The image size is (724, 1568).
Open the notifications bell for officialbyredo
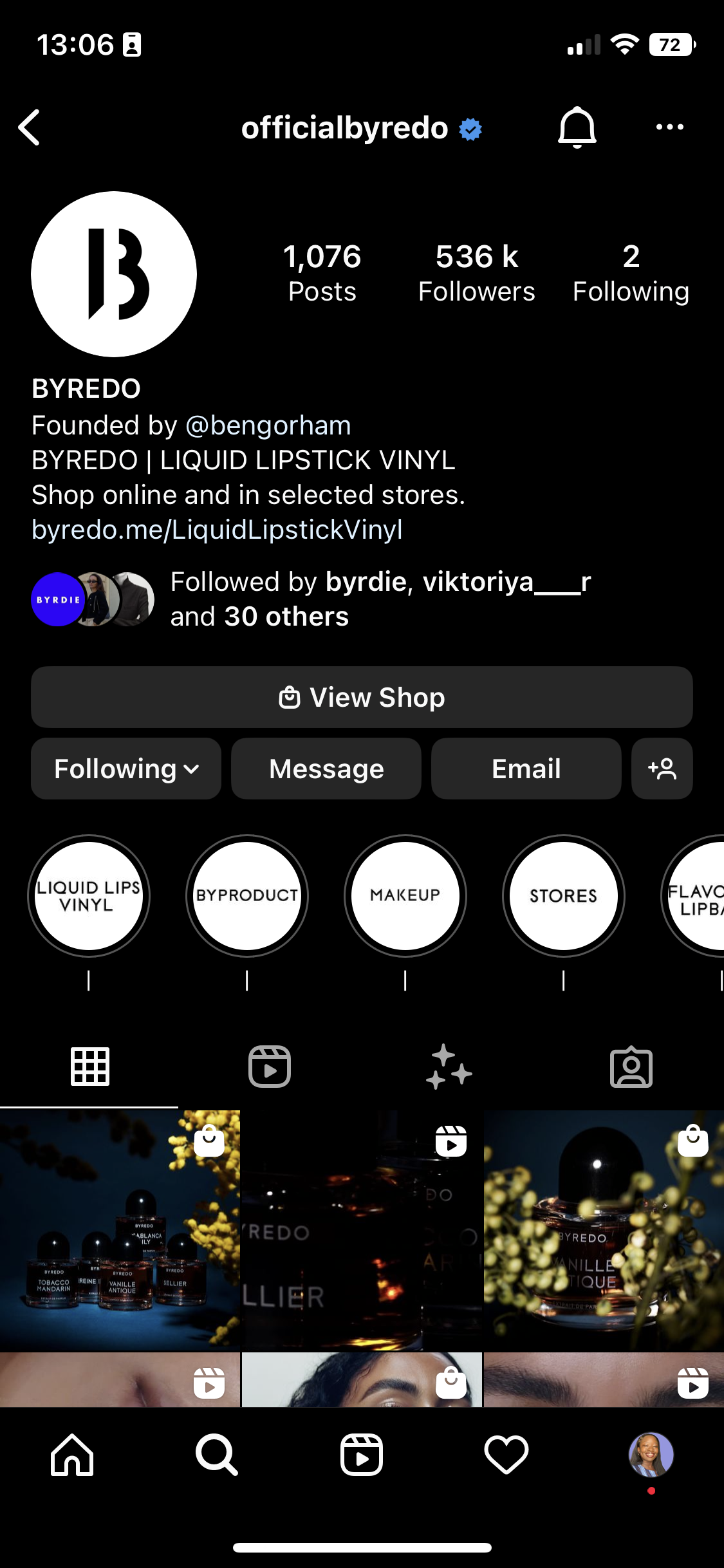(577, 127)
